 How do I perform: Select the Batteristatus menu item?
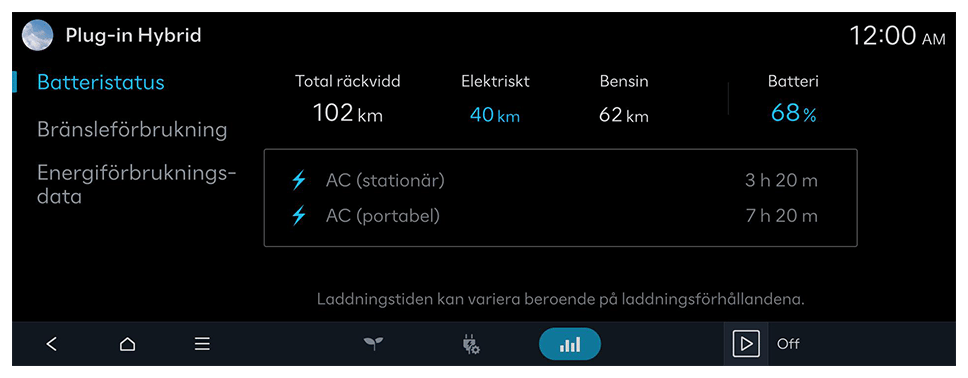point(101,82)
